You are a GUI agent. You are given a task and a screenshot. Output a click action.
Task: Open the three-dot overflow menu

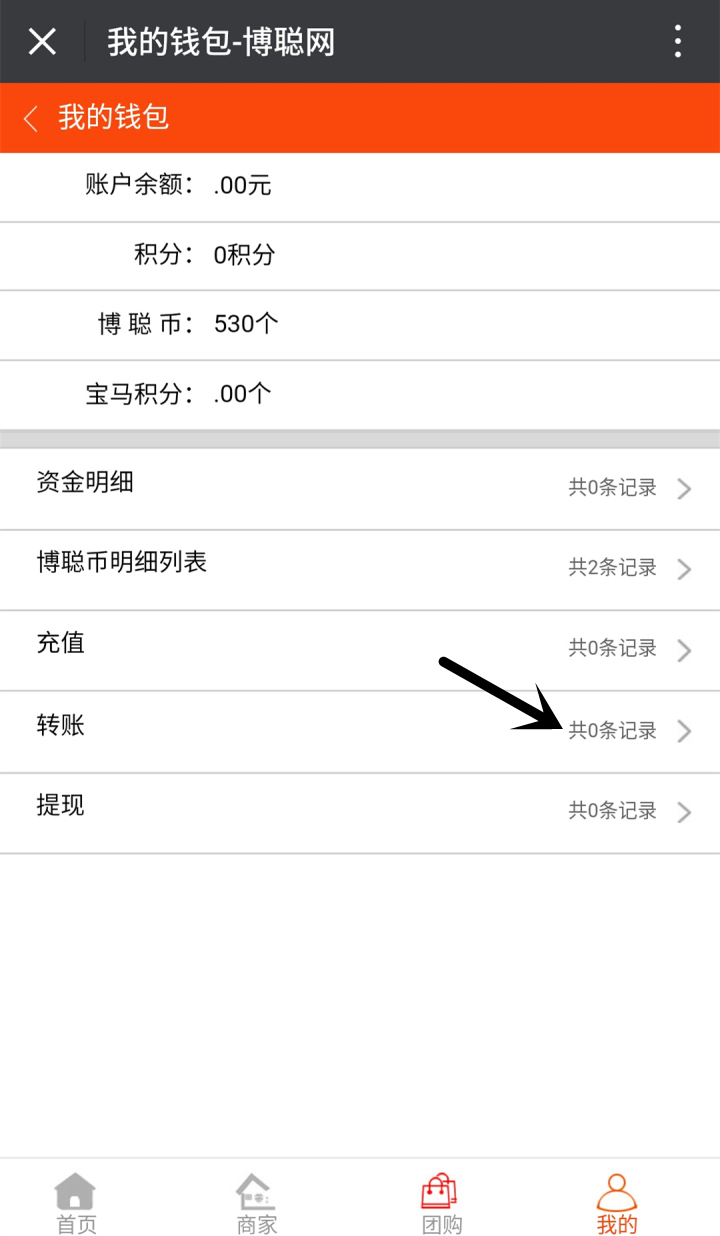678,41
